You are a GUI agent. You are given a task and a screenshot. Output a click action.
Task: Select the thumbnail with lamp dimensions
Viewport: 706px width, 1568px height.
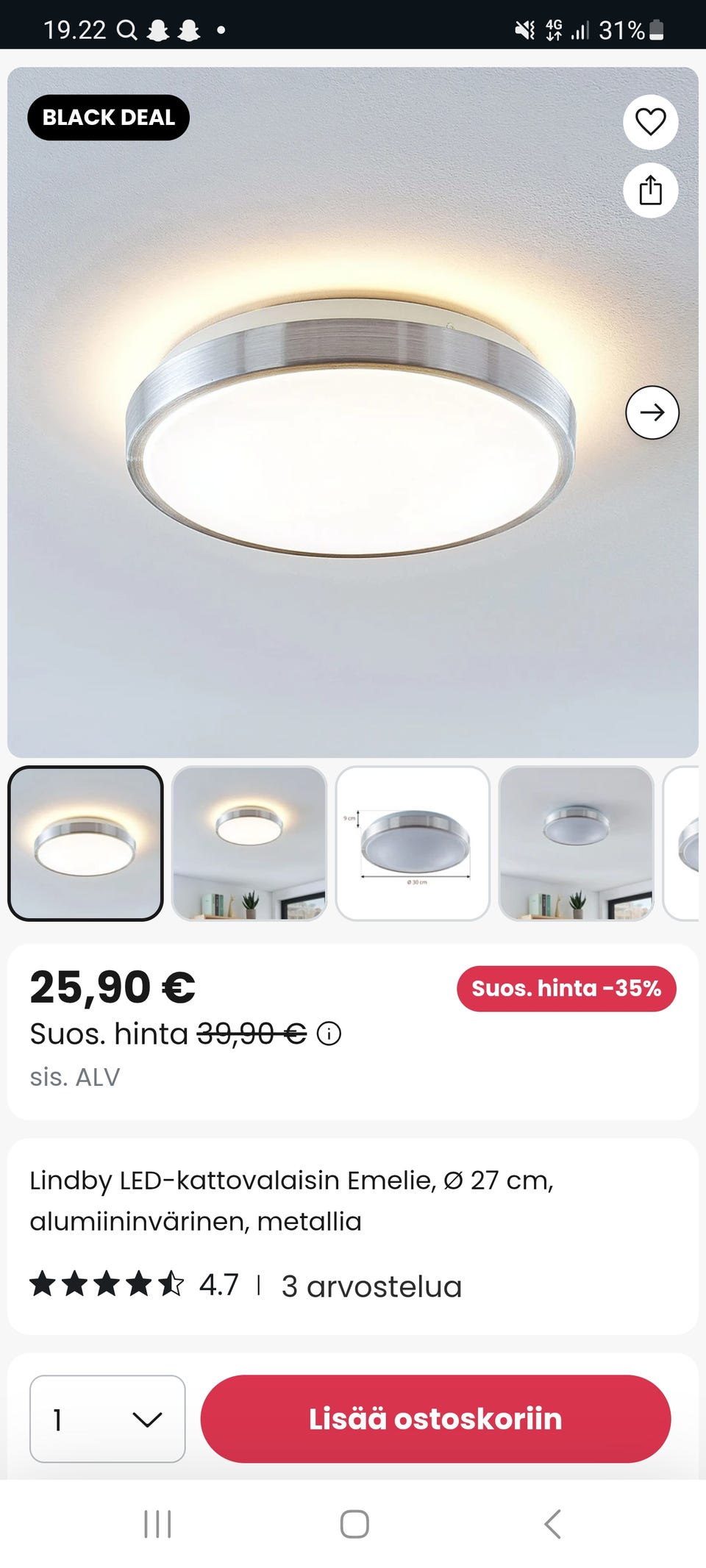click(413, 843)
